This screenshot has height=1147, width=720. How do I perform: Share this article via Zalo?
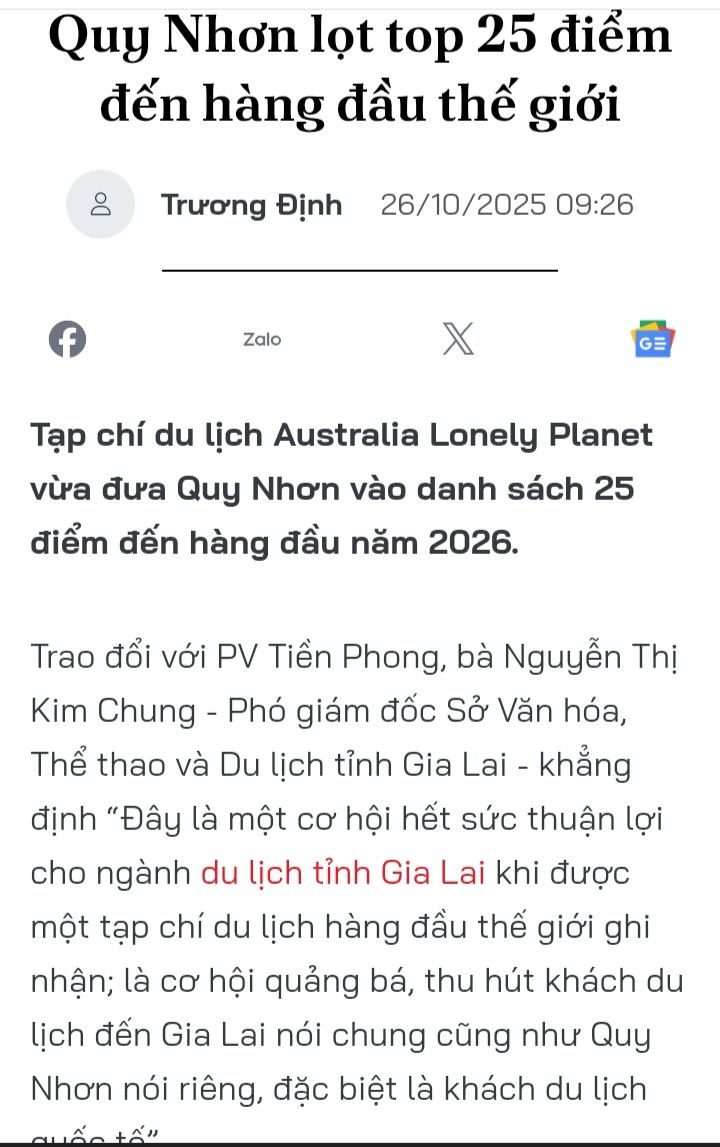click(262, 340)
